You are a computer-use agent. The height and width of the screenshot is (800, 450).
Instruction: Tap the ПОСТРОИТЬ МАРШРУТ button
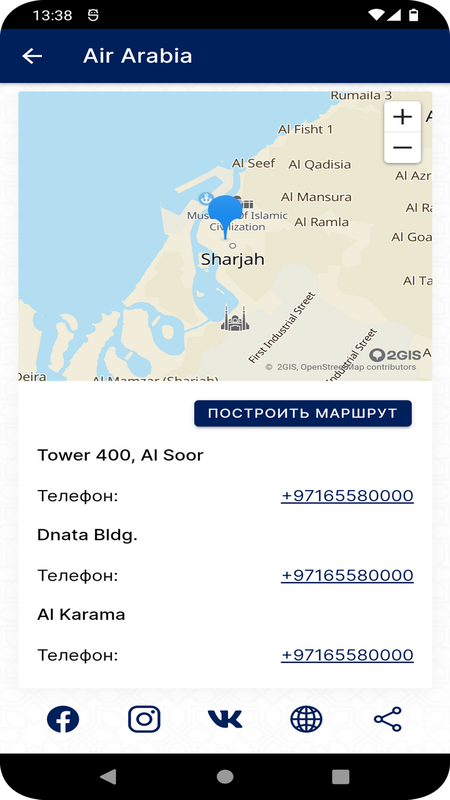pyautogui.click(x=303, y=413)
